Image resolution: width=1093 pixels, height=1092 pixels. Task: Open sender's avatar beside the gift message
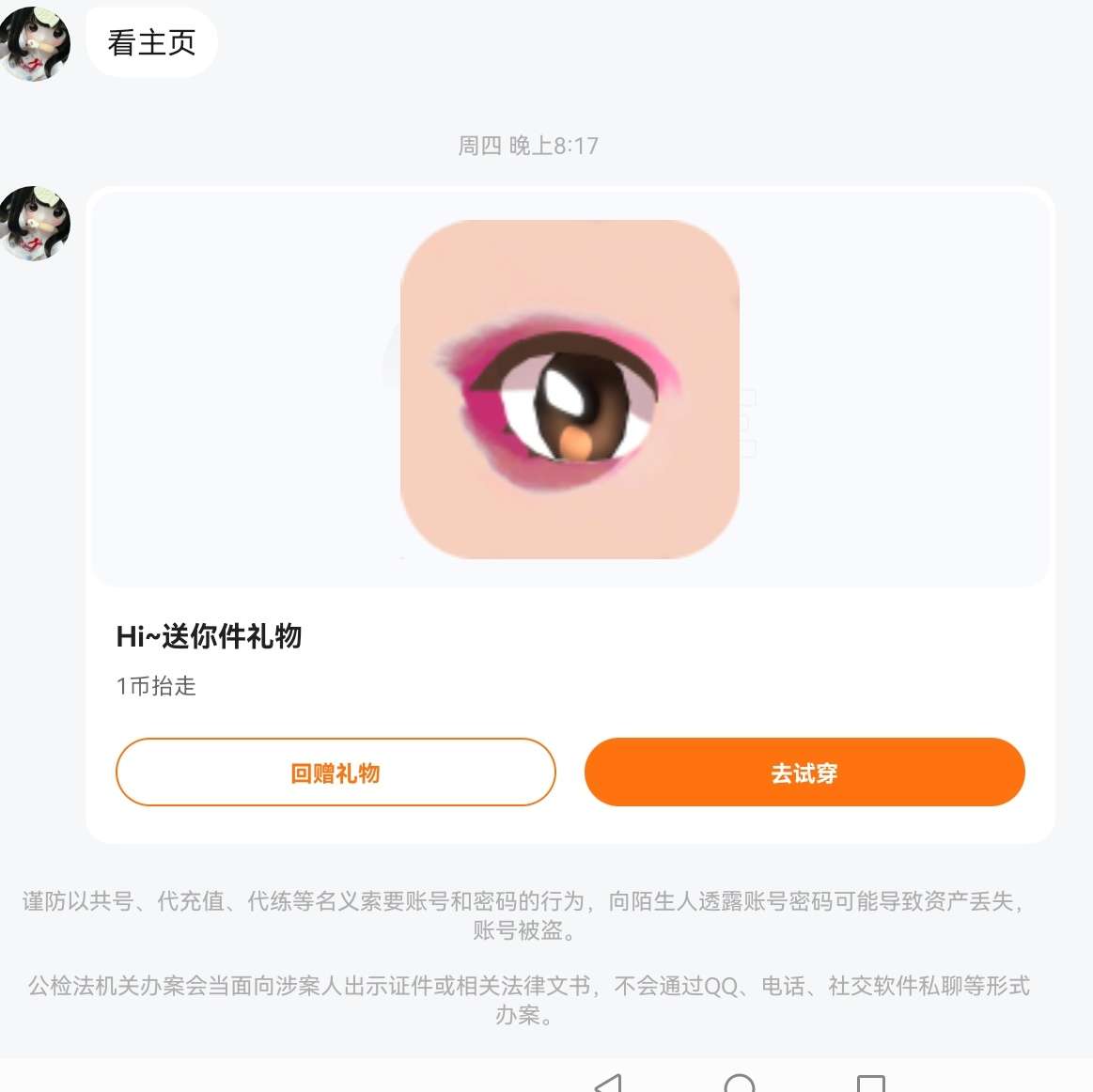(36, 223)
